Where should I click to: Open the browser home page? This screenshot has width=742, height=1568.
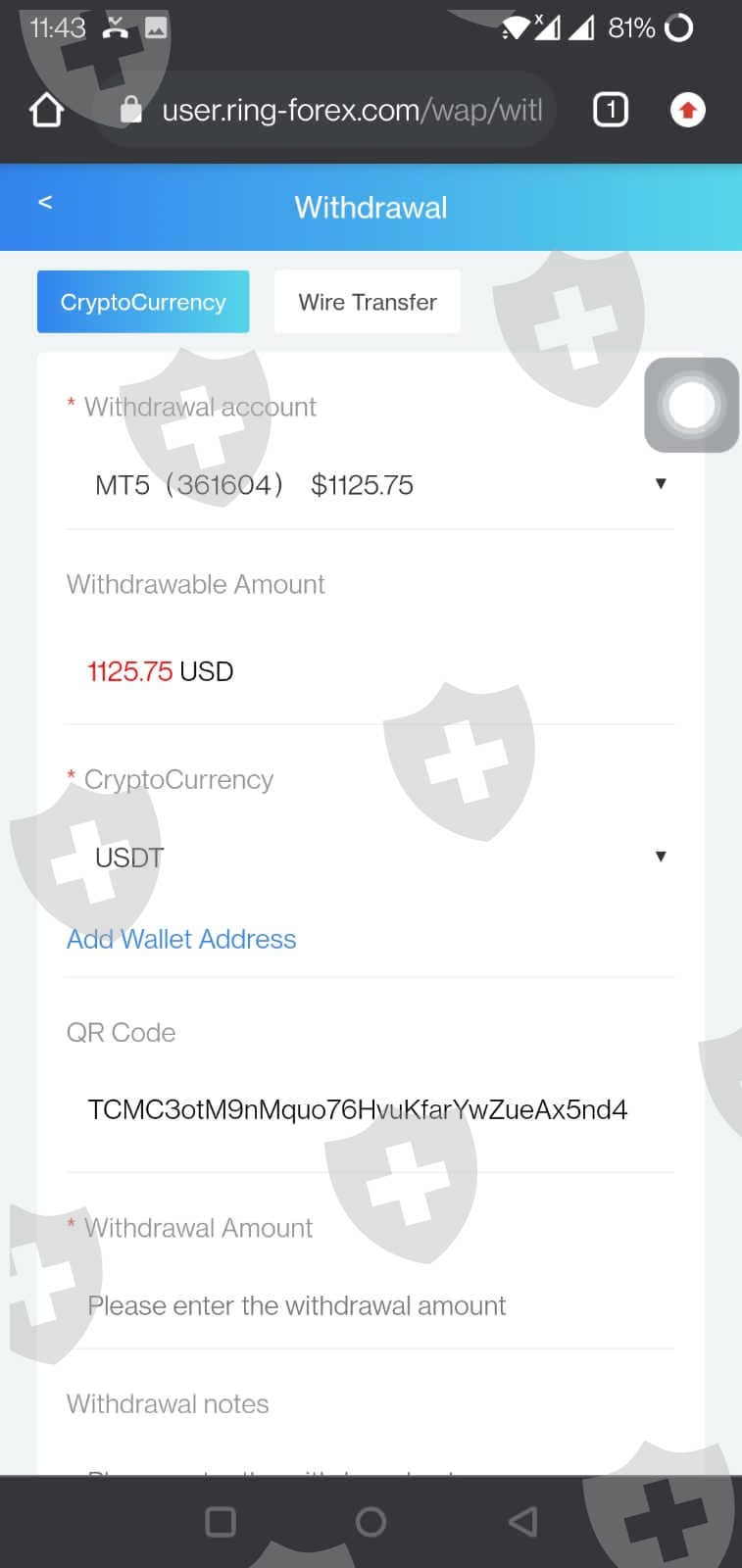click(47, 110)
